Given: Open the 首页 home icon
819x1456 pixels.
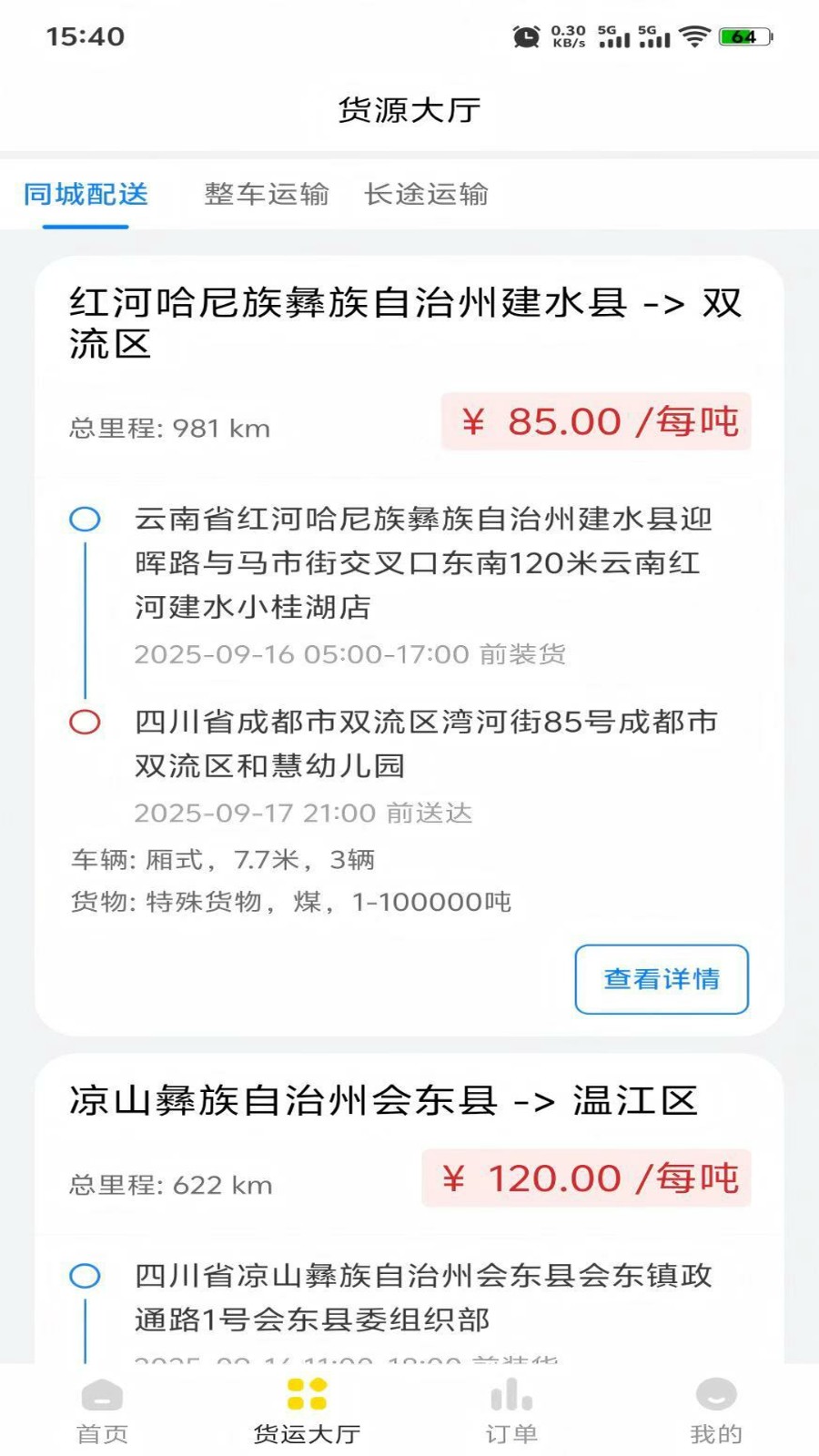Looking at the screenshot, I should coord(101,1395).
